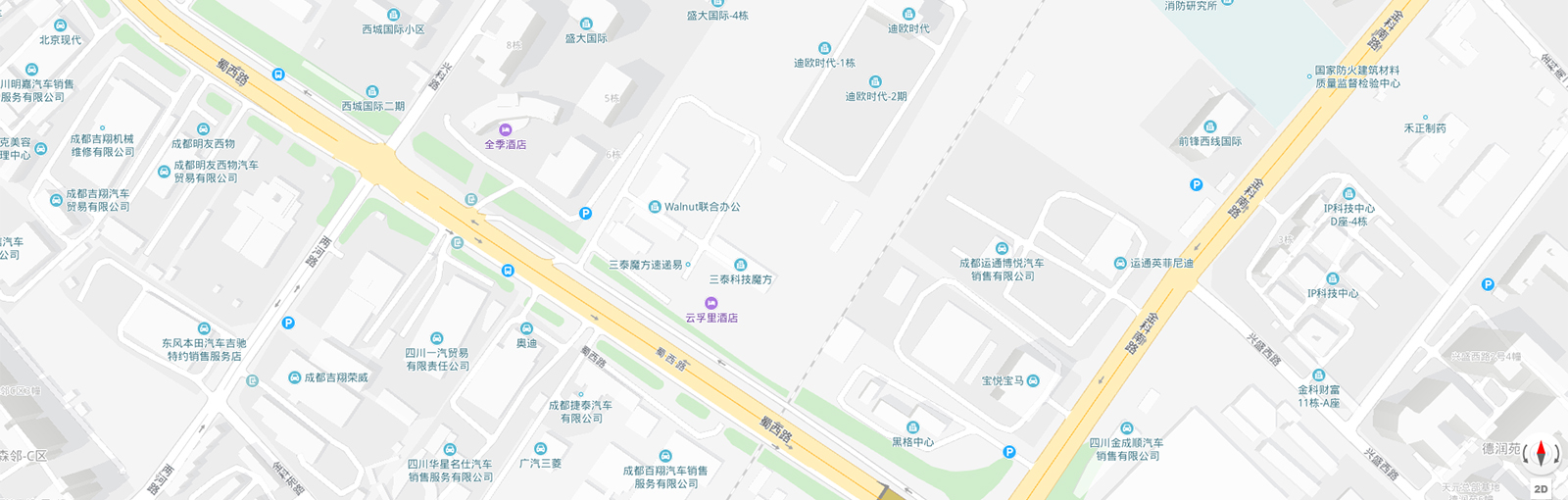Open the 黑格中心 place marker
Image resolution: width=1568 pixels, height=500 pixels.
(x=912, y=428)
